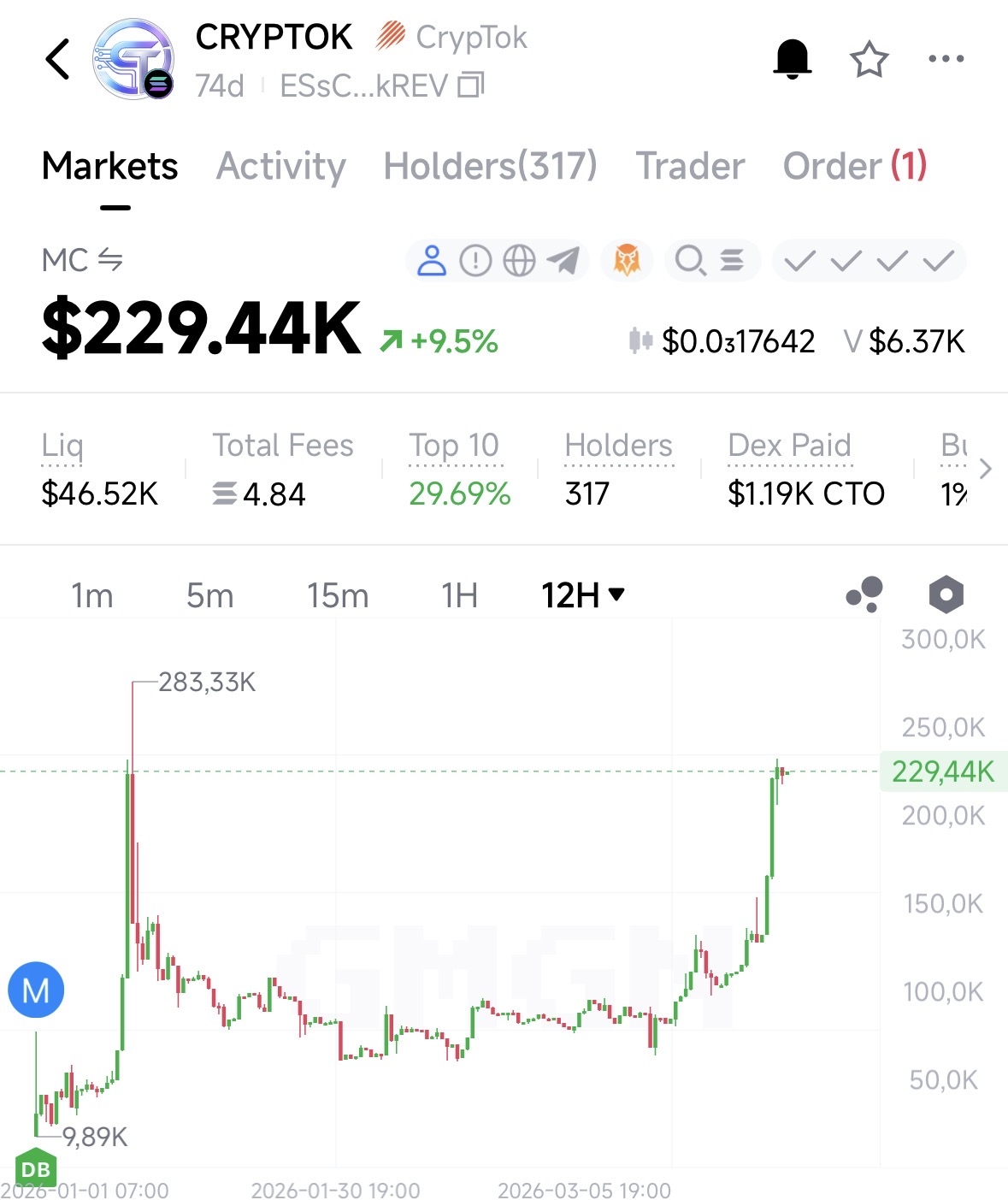Toggle MC and price swap arrows
This screenshot has height=1200, width=1008.
tap(110, 259)
